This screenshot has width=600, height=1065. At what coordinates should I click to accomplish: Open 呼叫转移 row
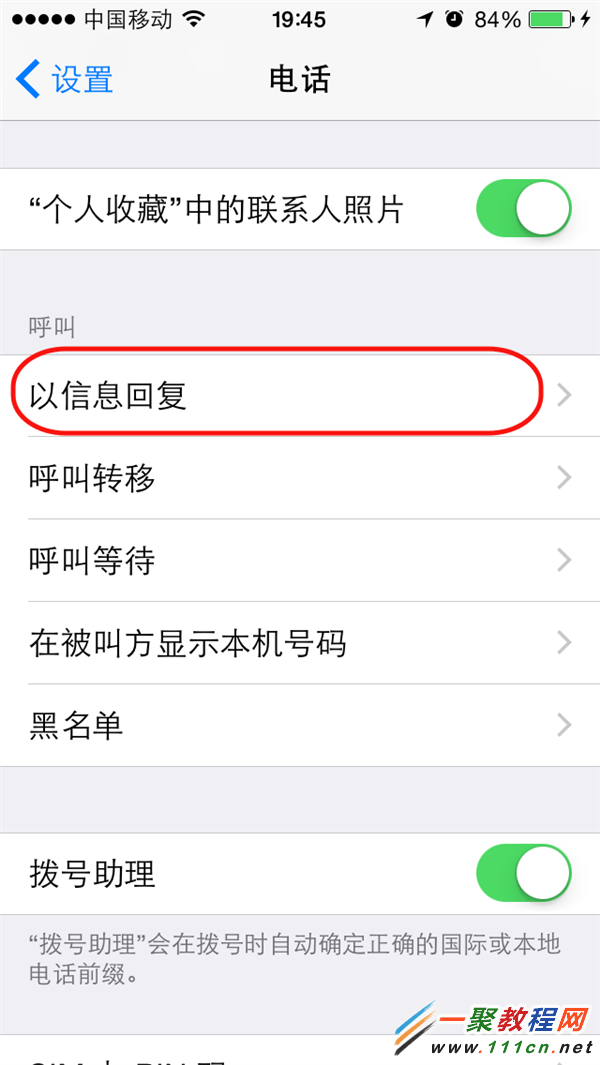[x=300, y=478]
